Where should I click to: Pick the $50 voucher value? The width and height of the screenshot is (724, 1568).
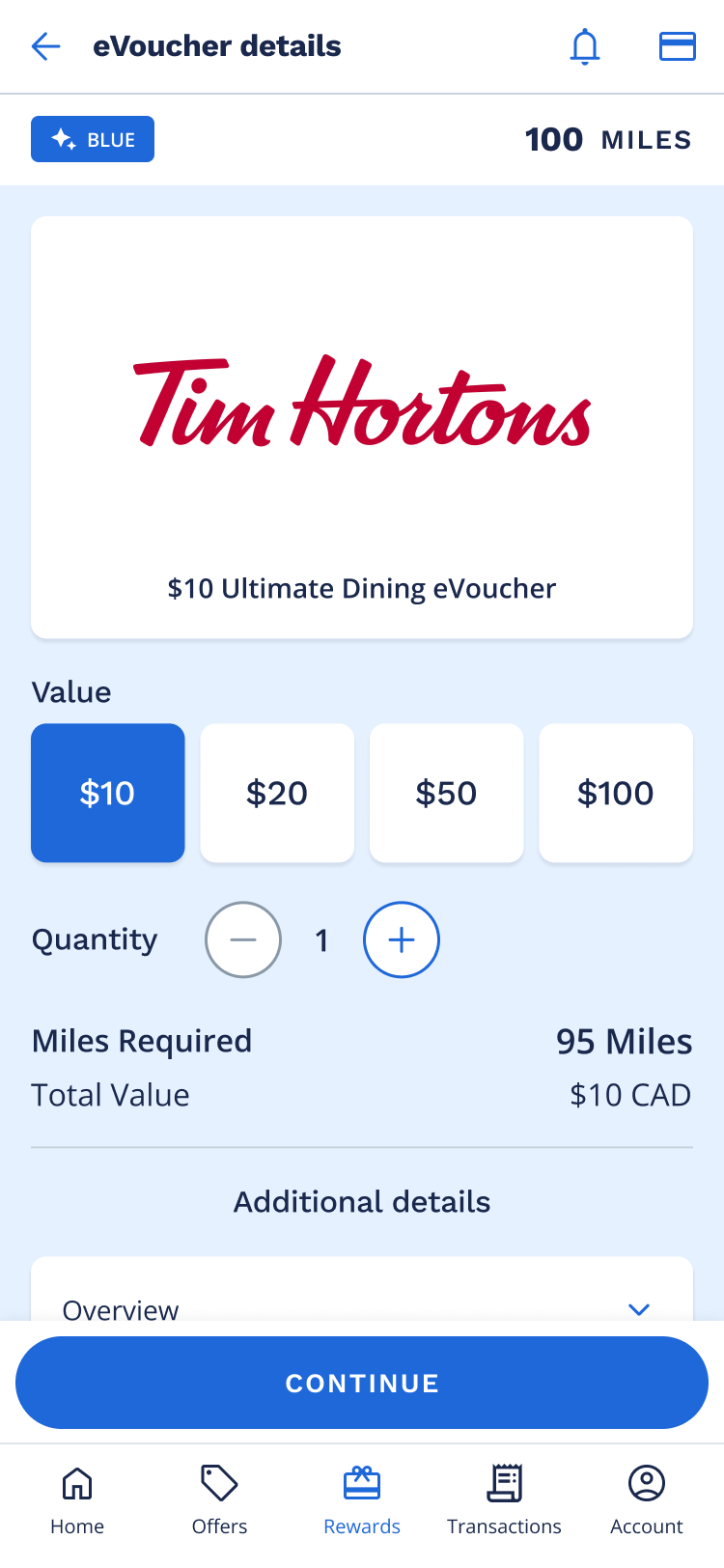tap(446, 793)
